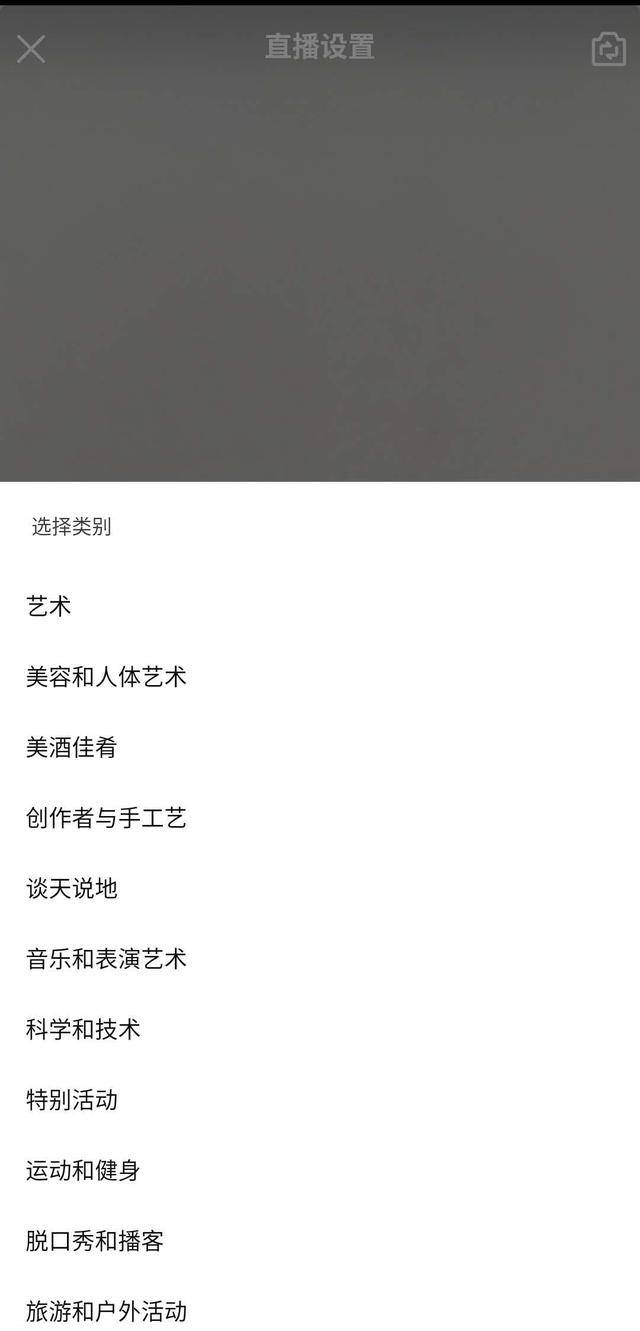Image resolution: width=640 pixels, height=1331 pixels.
Task: Pick 科学和技术 from the list
Action: click(83, 1029)
